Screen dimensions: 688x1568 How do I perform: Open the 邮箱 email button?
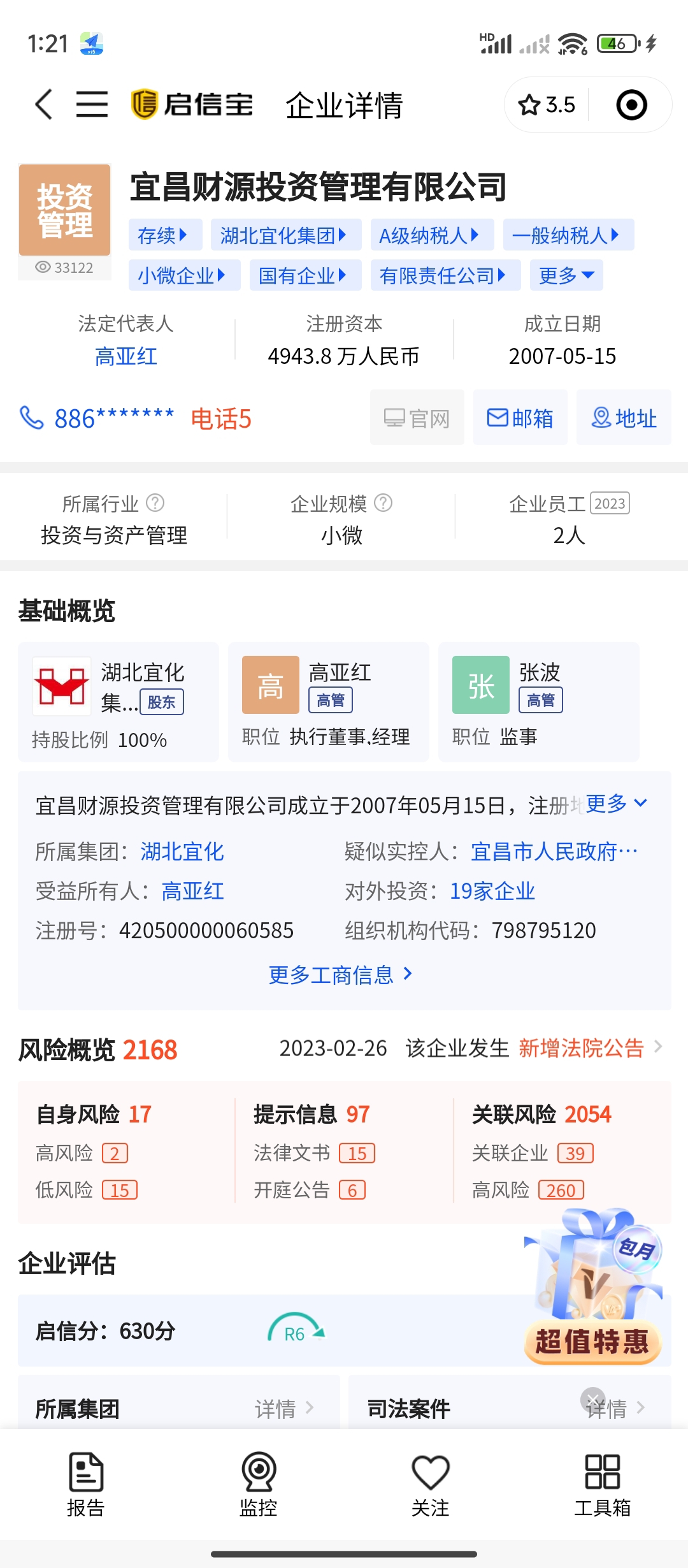[x=520, y=418]
